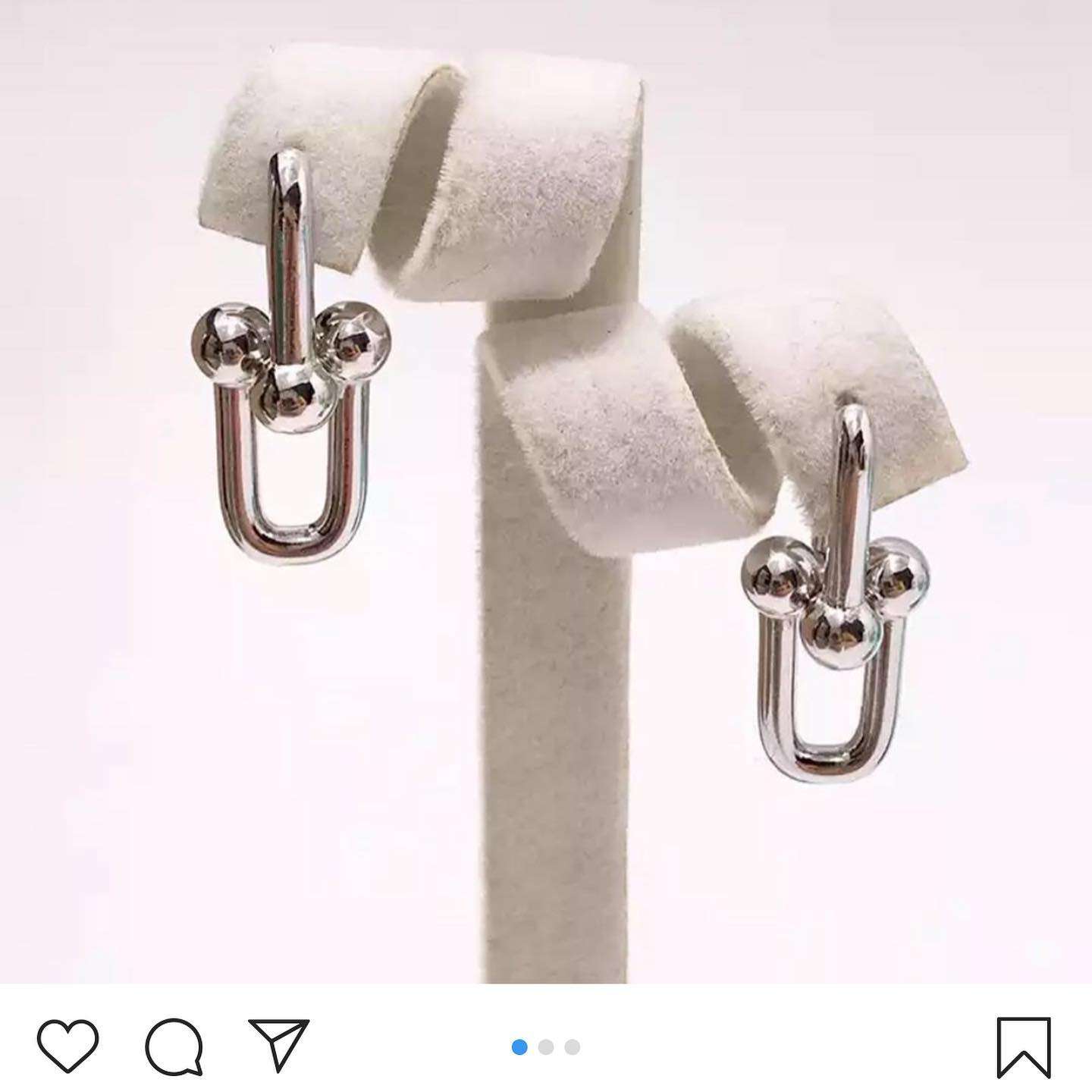Open comments on this post
The width and height of the screenshot is (1092, 1092).
(174, 1046)
